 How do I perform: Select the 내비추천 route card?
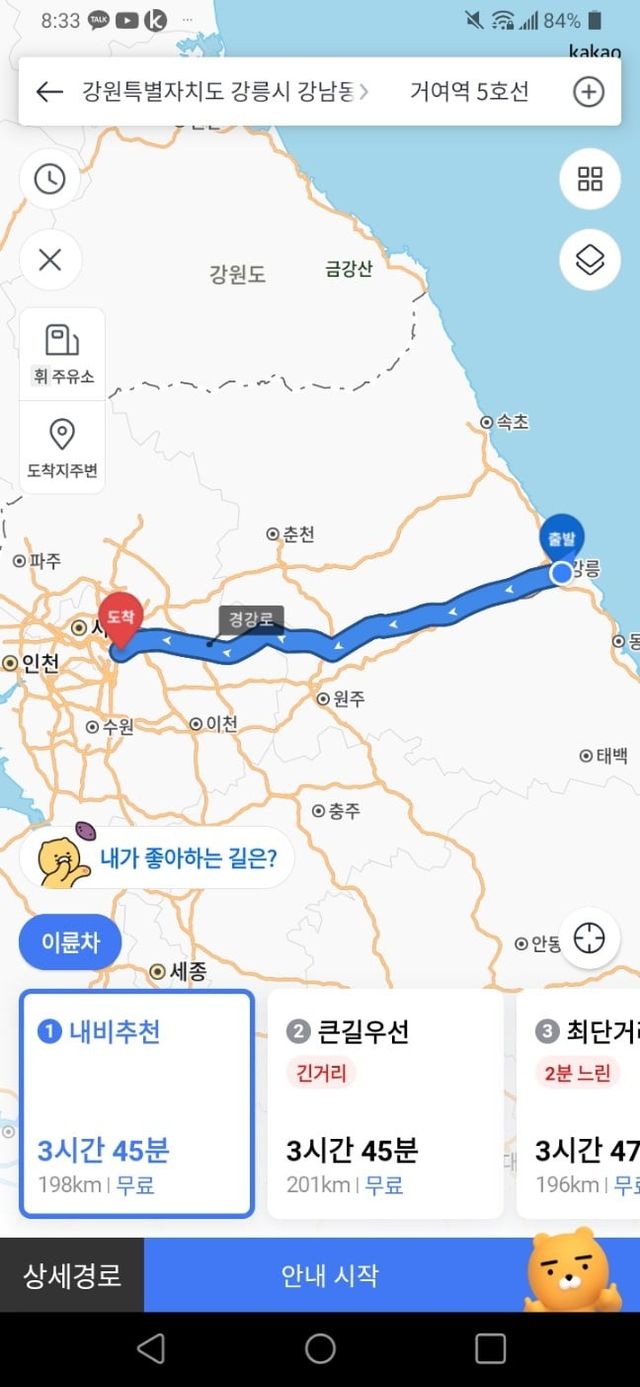[137, 1103]
